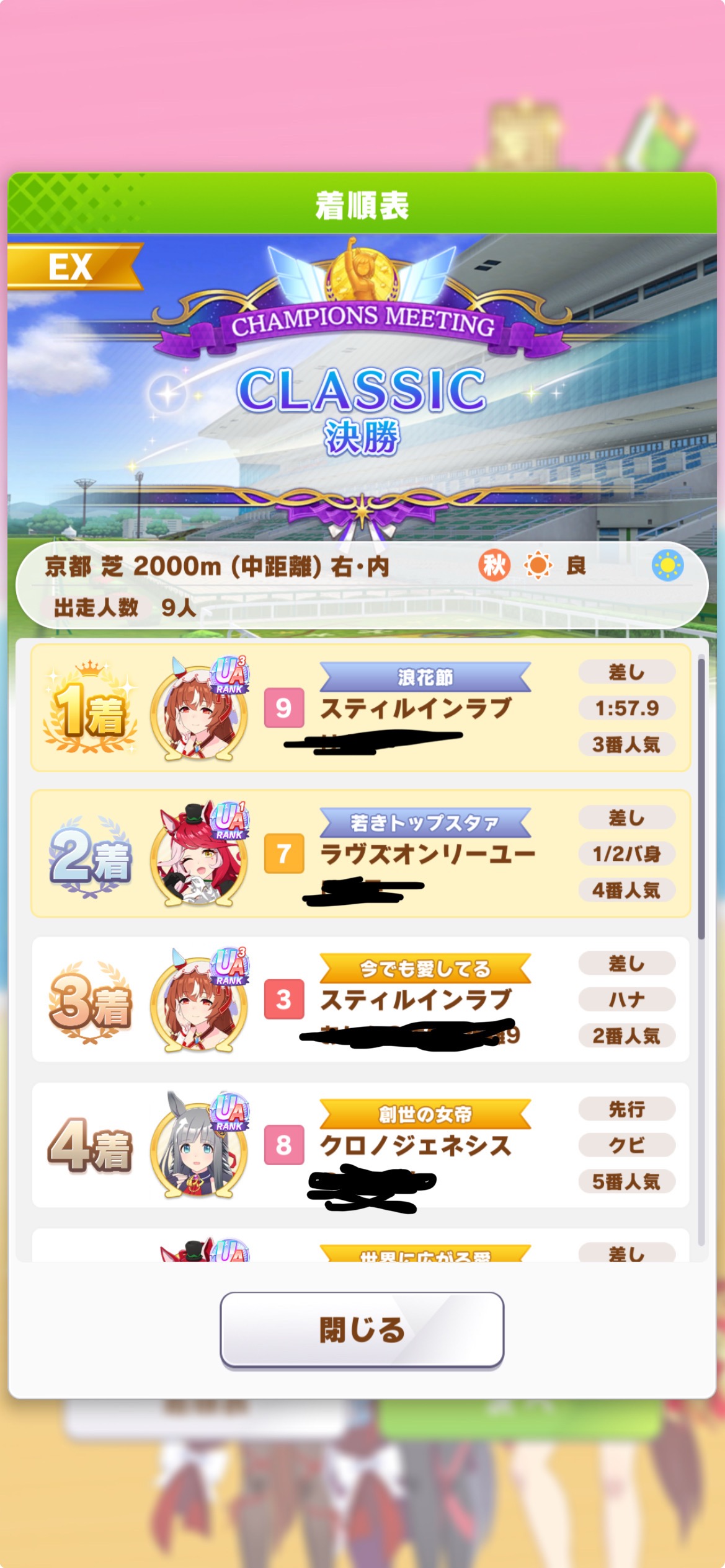Close the results list with 閉じる

(x=362, y=1329)
